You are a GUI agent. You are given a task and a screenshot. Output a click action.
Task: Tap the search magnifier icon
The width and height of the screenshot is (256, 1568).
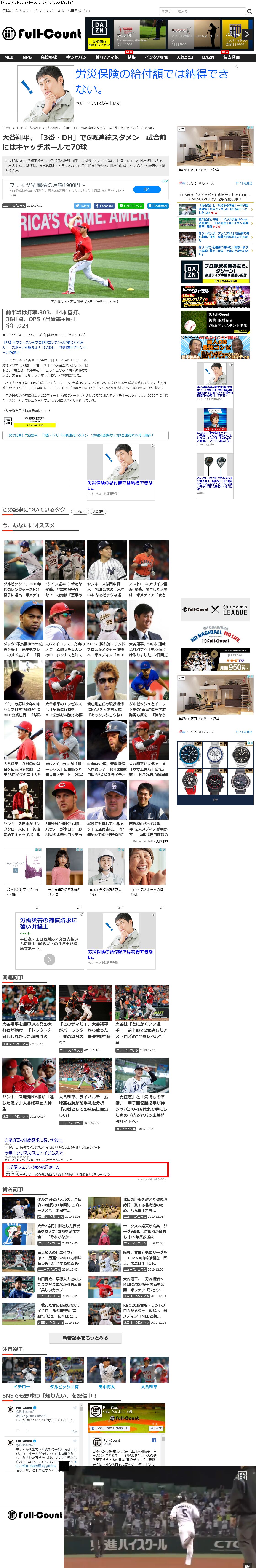249,11
